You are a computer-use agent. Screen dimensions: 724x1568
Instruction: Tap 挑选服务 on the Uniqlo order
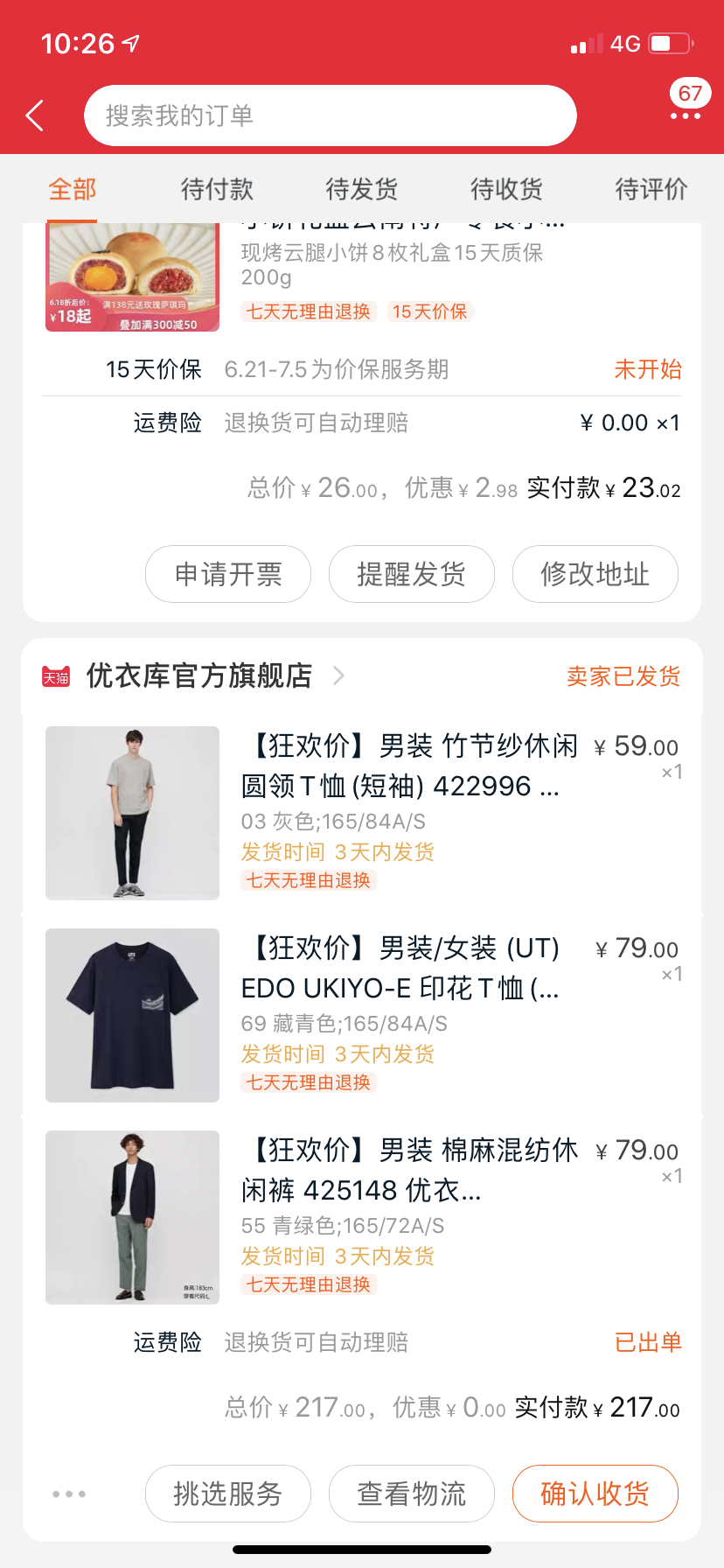(x=228, y=1494)
